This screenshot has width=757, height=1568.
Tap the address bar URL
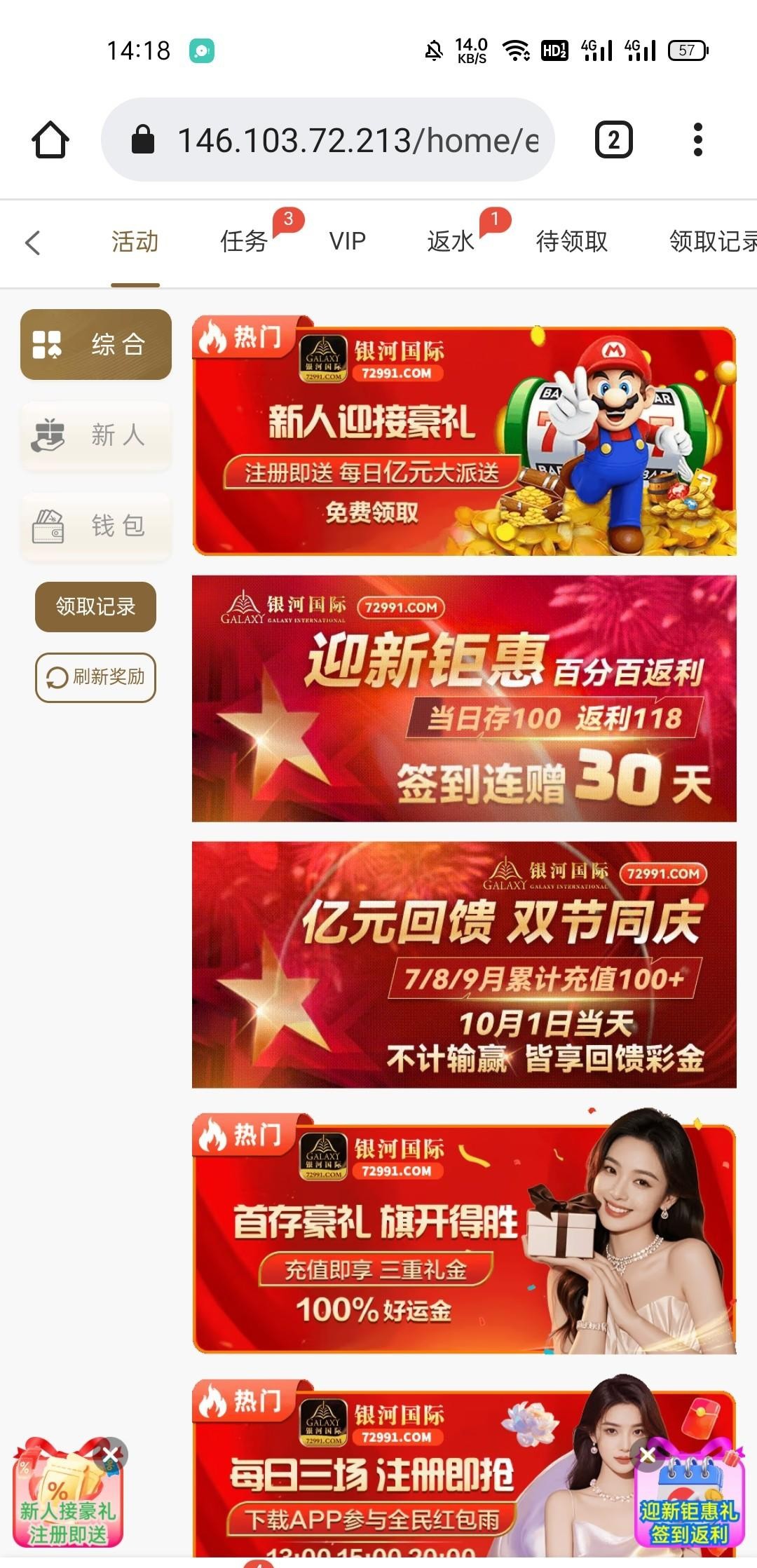point(357,140)
